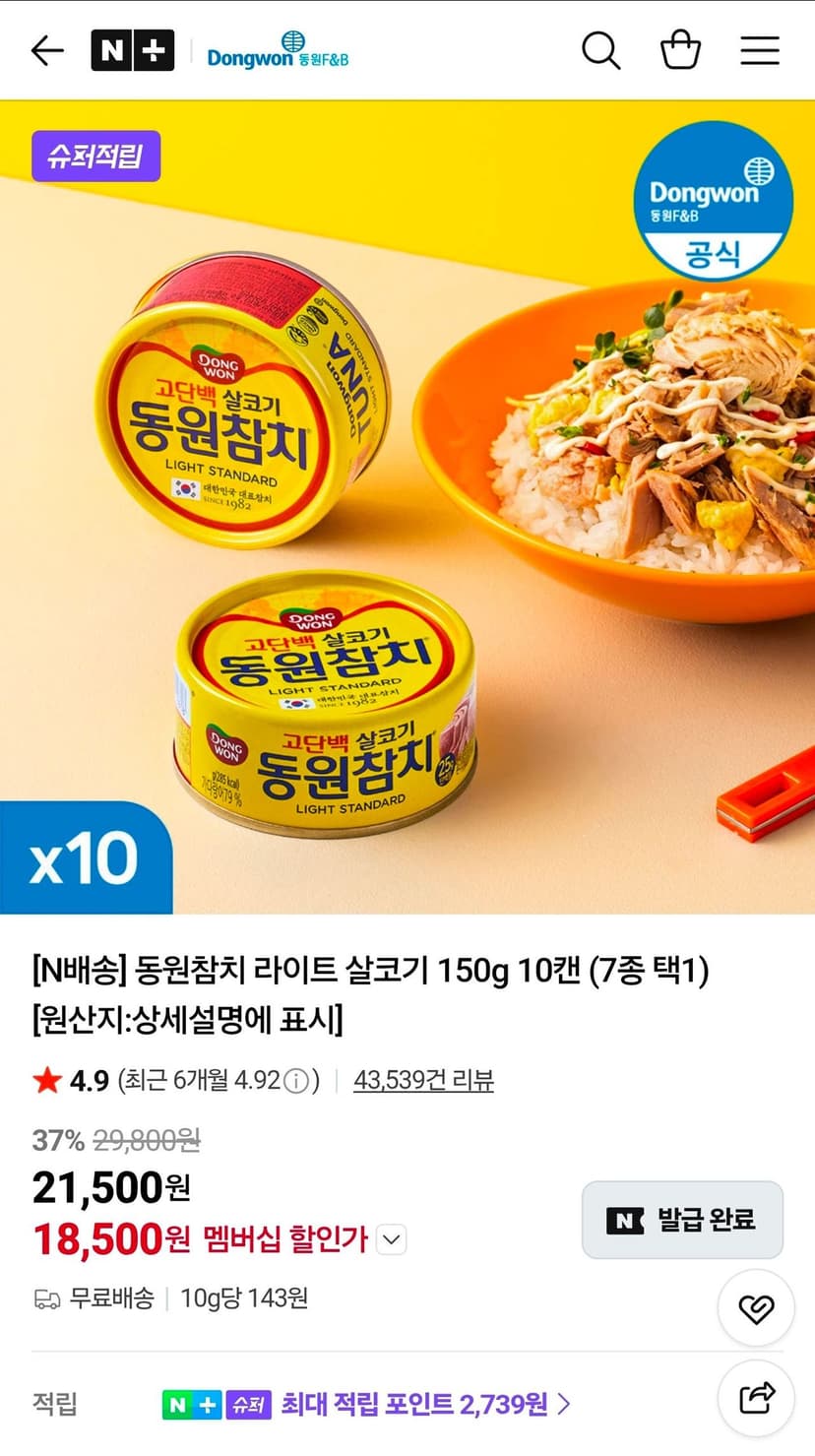Open the 43,539 reviews link
The width and height of the screenshot is (815, 1456).
tap(423, 1080)
